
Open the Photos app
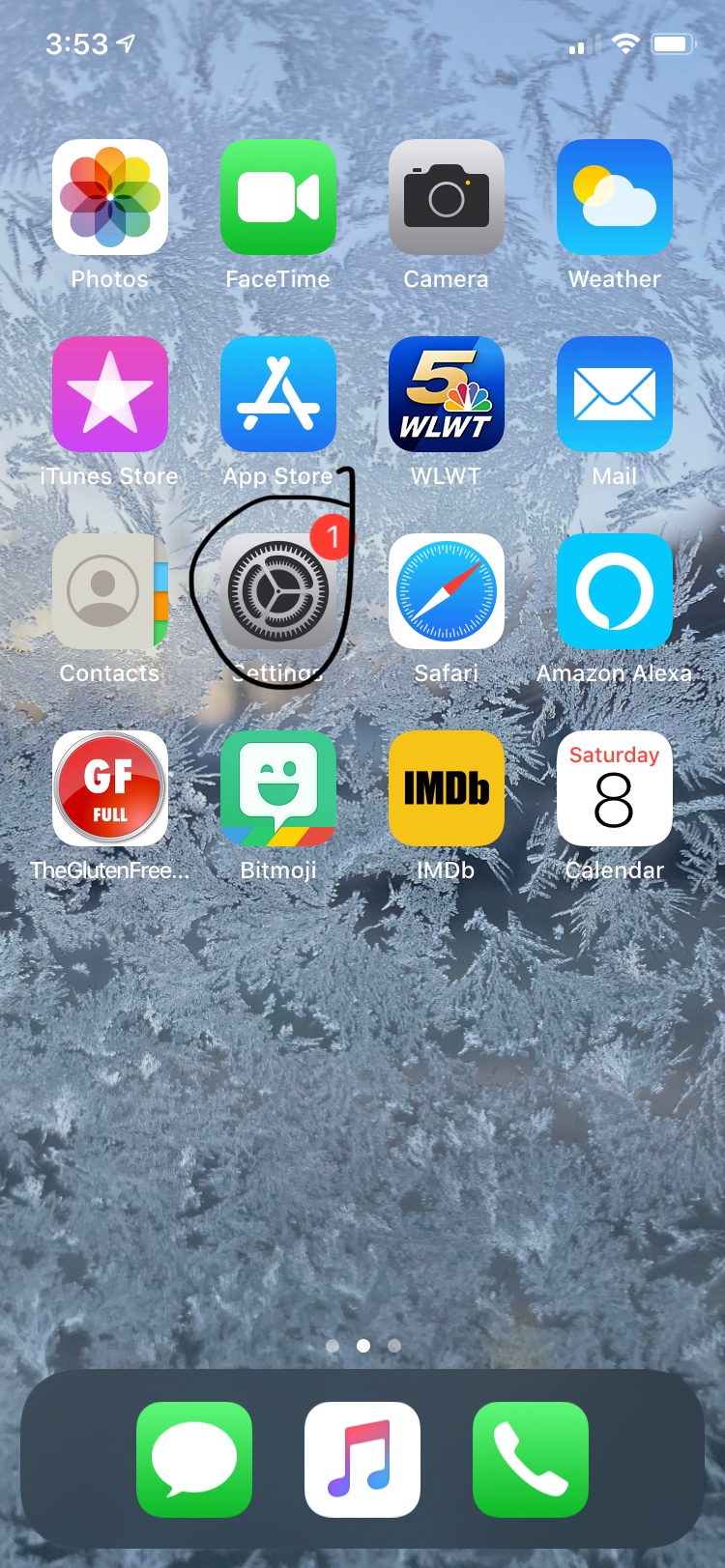[x=110, y=197]
